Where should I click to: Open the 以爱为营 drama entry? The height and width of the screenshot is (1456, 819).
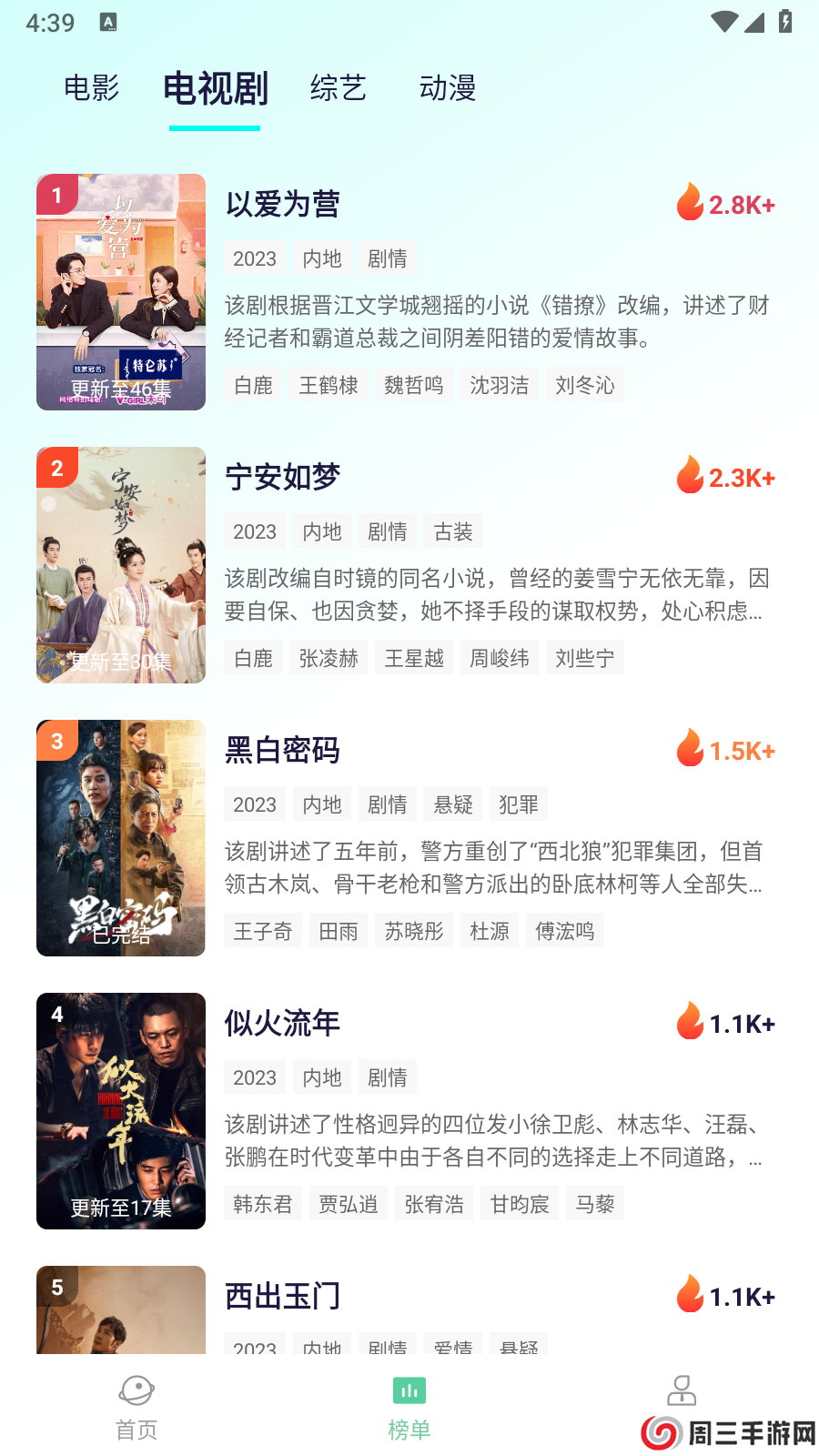282,205
